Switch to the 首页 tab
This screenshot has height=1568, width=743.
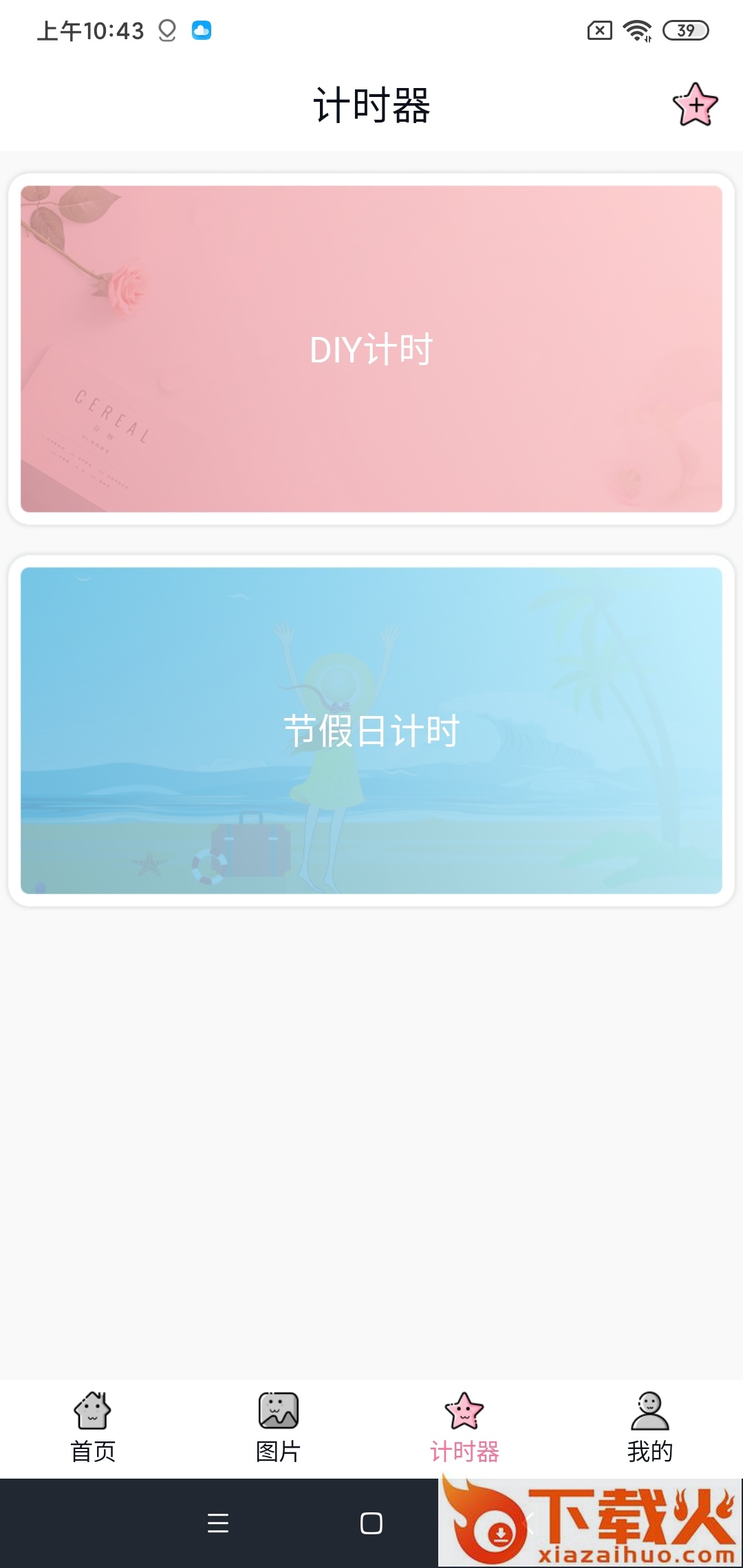pyautogui.click(x=93, y=1428)
